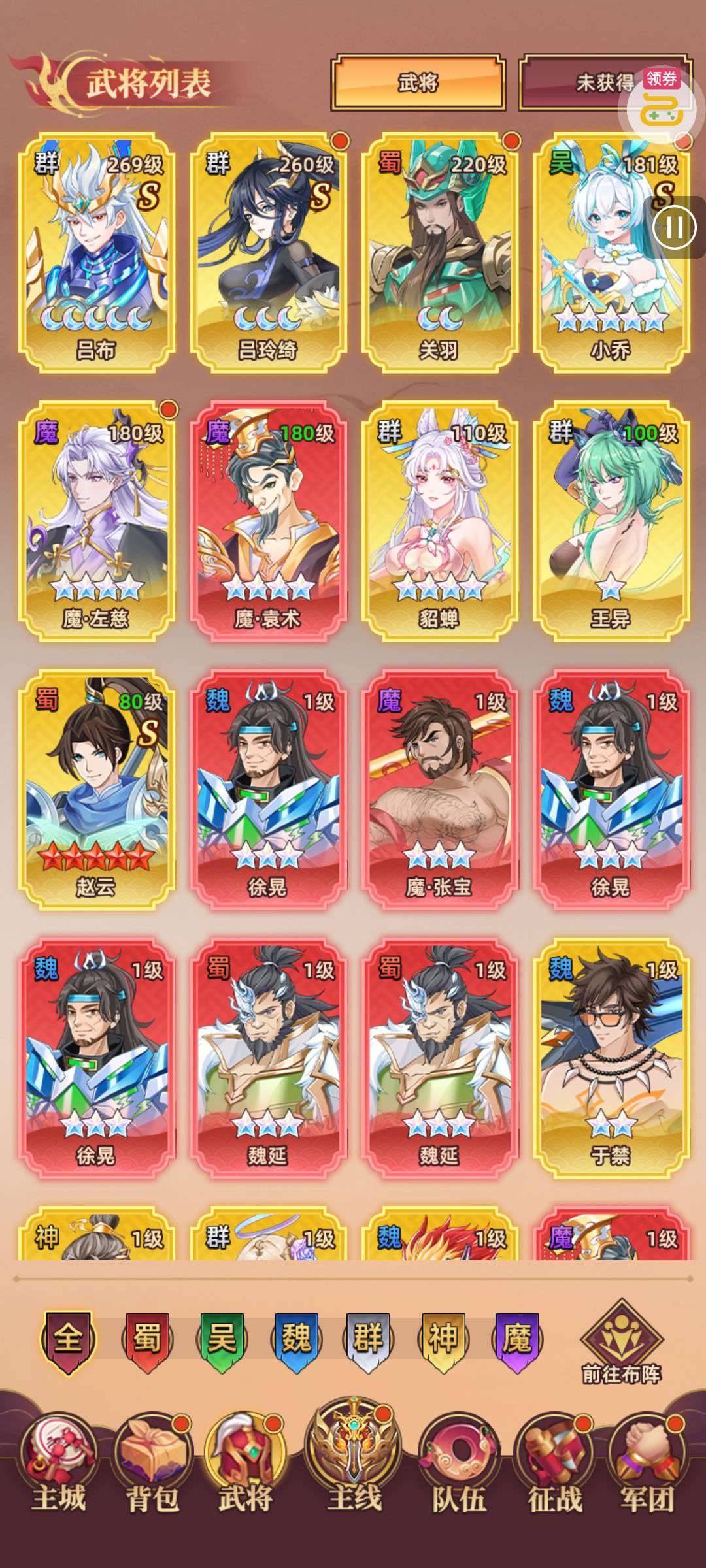Viewport: 706px width, 1568px height.
Task: Switch to the 未获得 tab
Action: click(x=603, y=83)
